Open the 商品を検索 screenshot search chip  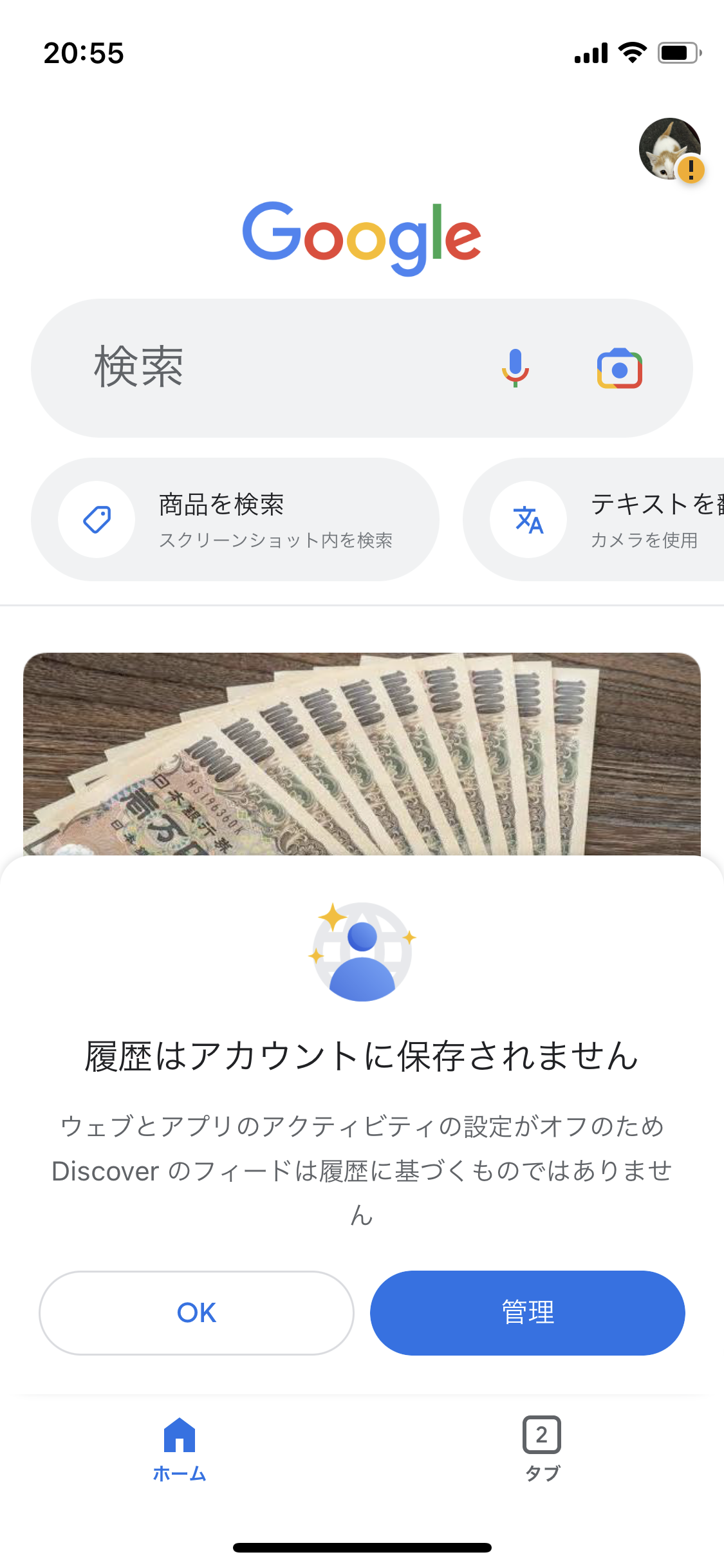coord(238,519)
